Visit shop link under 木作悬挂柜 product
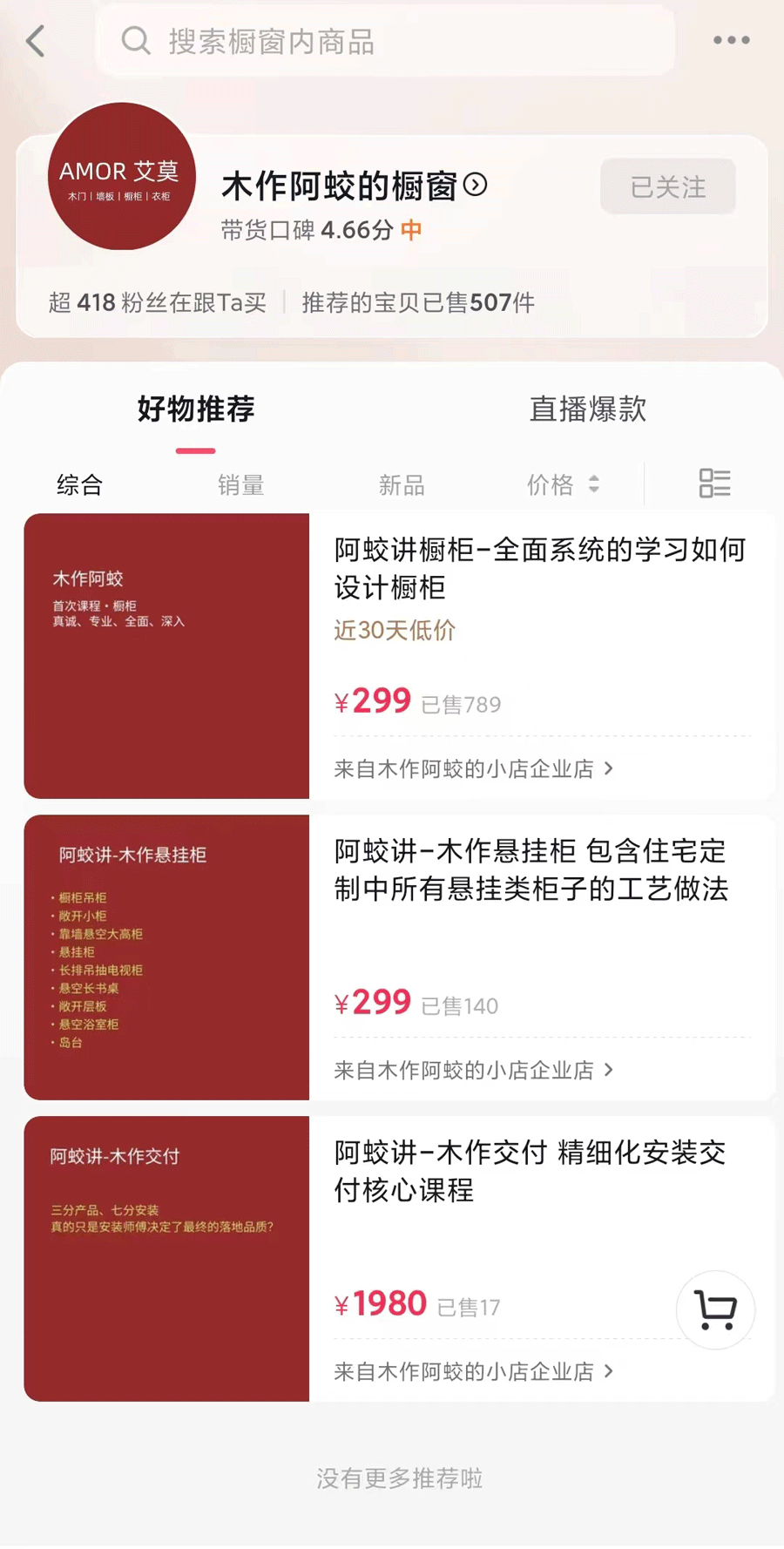Viewport: 784px width, 1549px height. pos(474,1070)
